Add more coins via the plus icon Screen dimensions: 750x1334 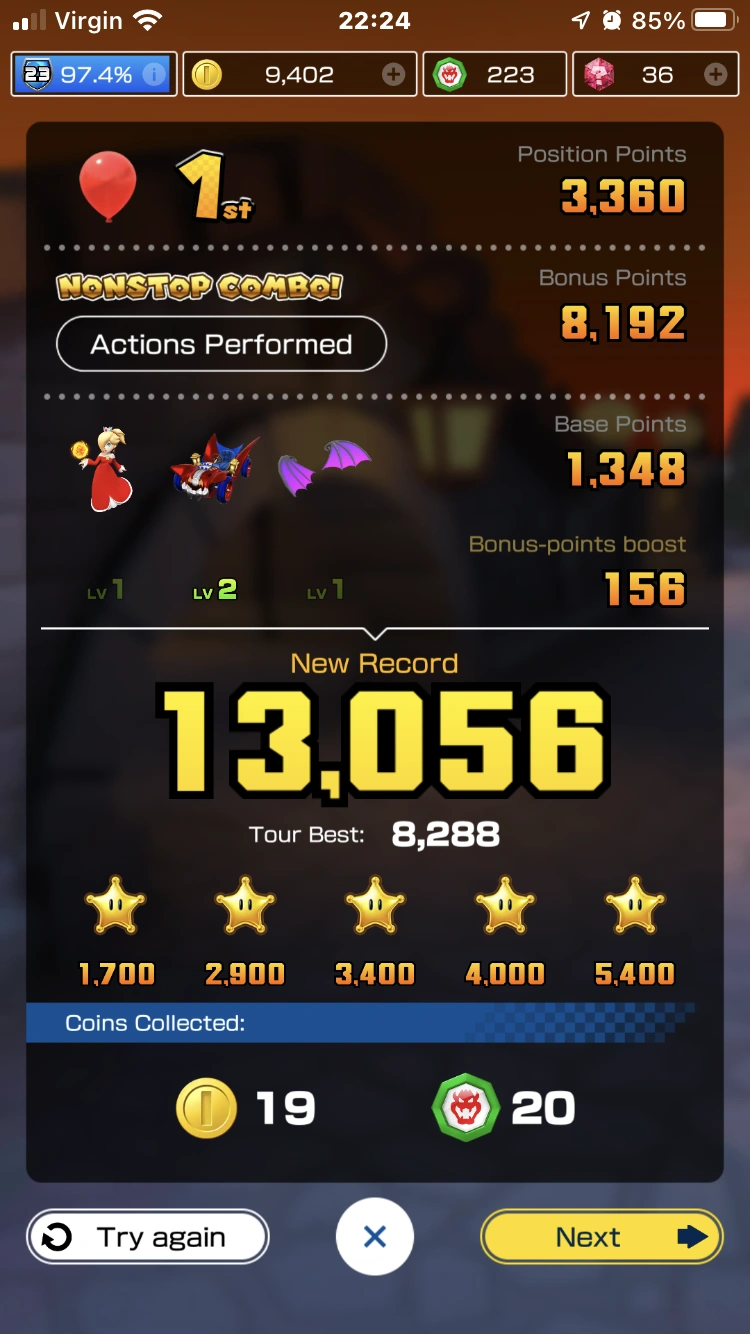pyautogui.click(x=393, y=75)
